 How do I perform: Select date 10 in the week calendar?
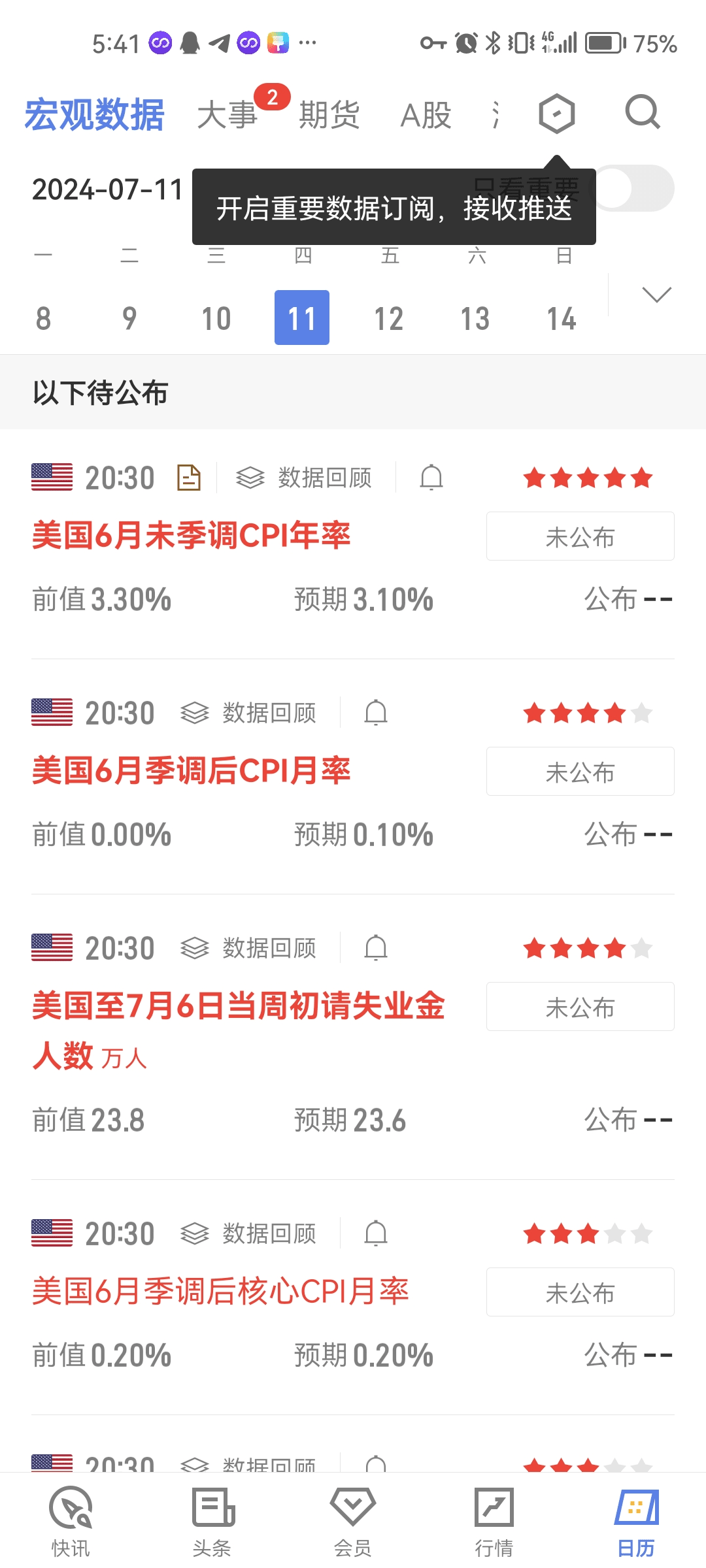(x=216, y=318)
